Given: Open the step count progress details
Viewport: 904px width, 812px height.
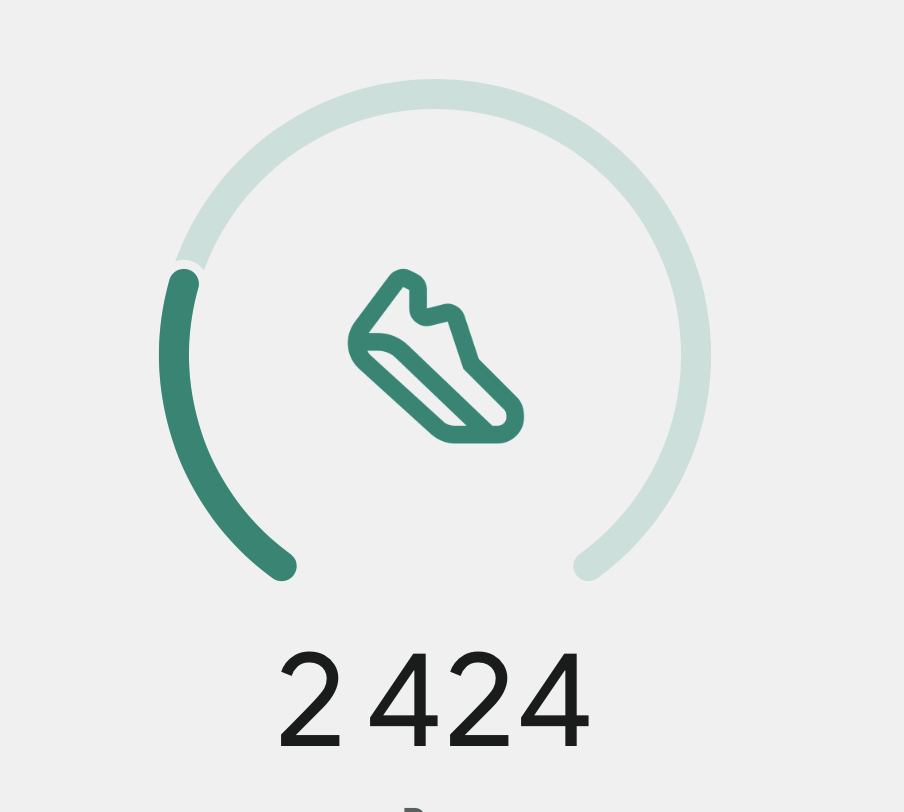Looking at the screenshot, I should [435, 356].
